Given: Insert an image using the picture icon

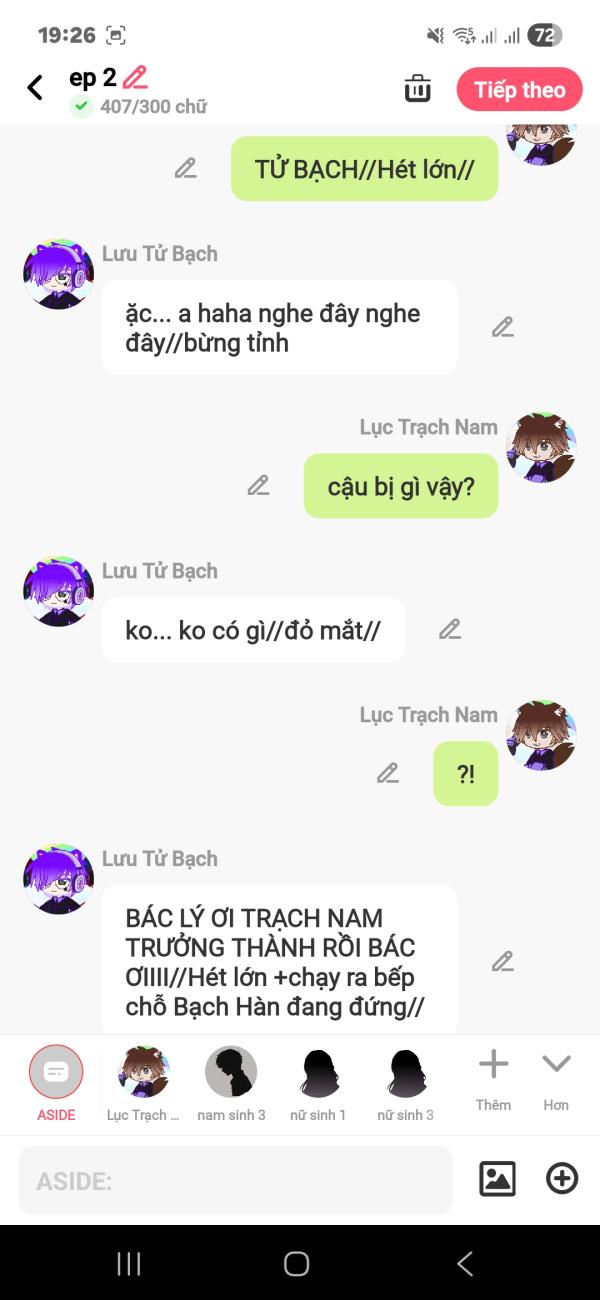Looking at the screenshot, I should (x=497, y=1179).
